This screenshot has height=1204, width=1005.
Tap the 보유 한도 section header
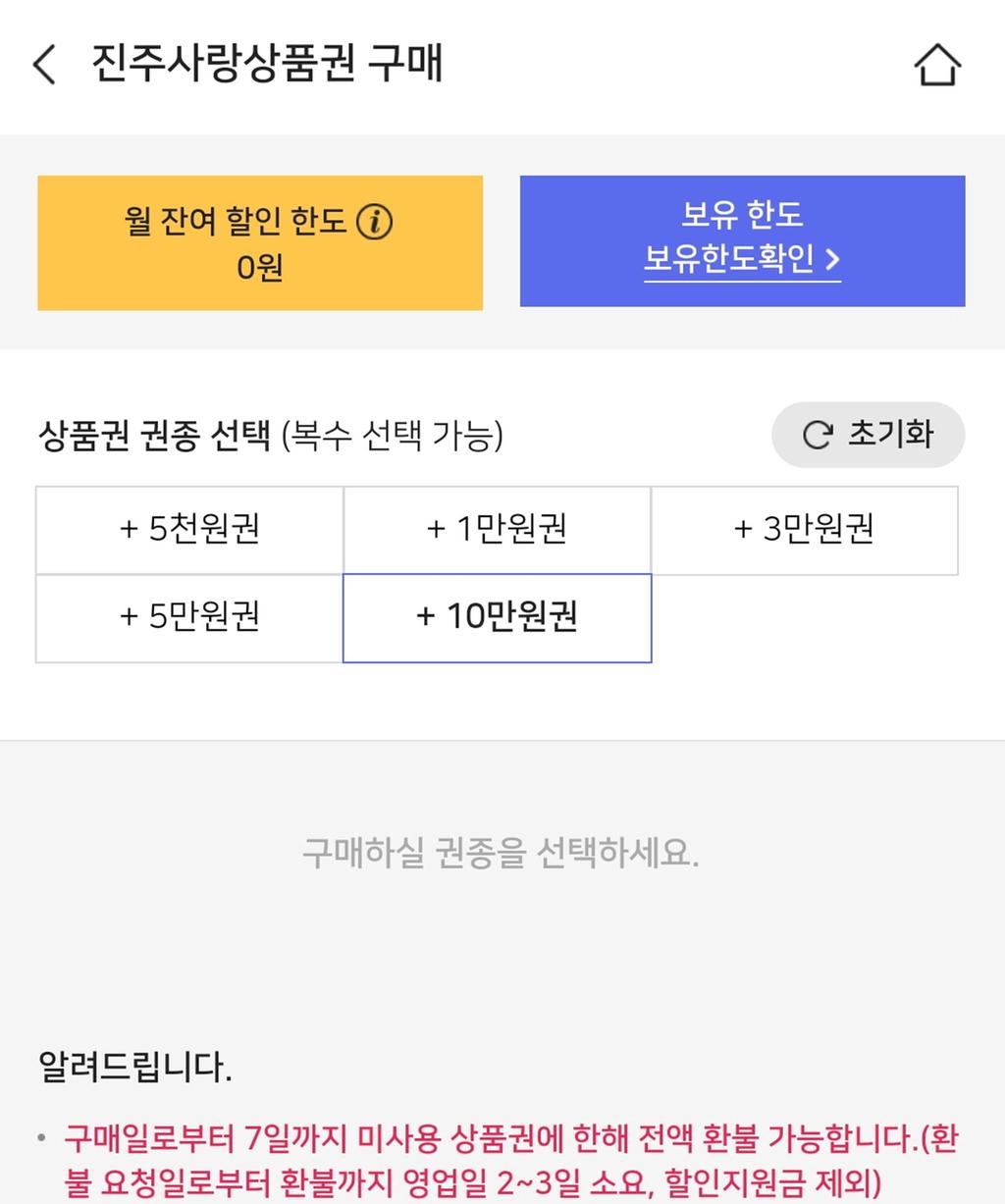point(741,214)
